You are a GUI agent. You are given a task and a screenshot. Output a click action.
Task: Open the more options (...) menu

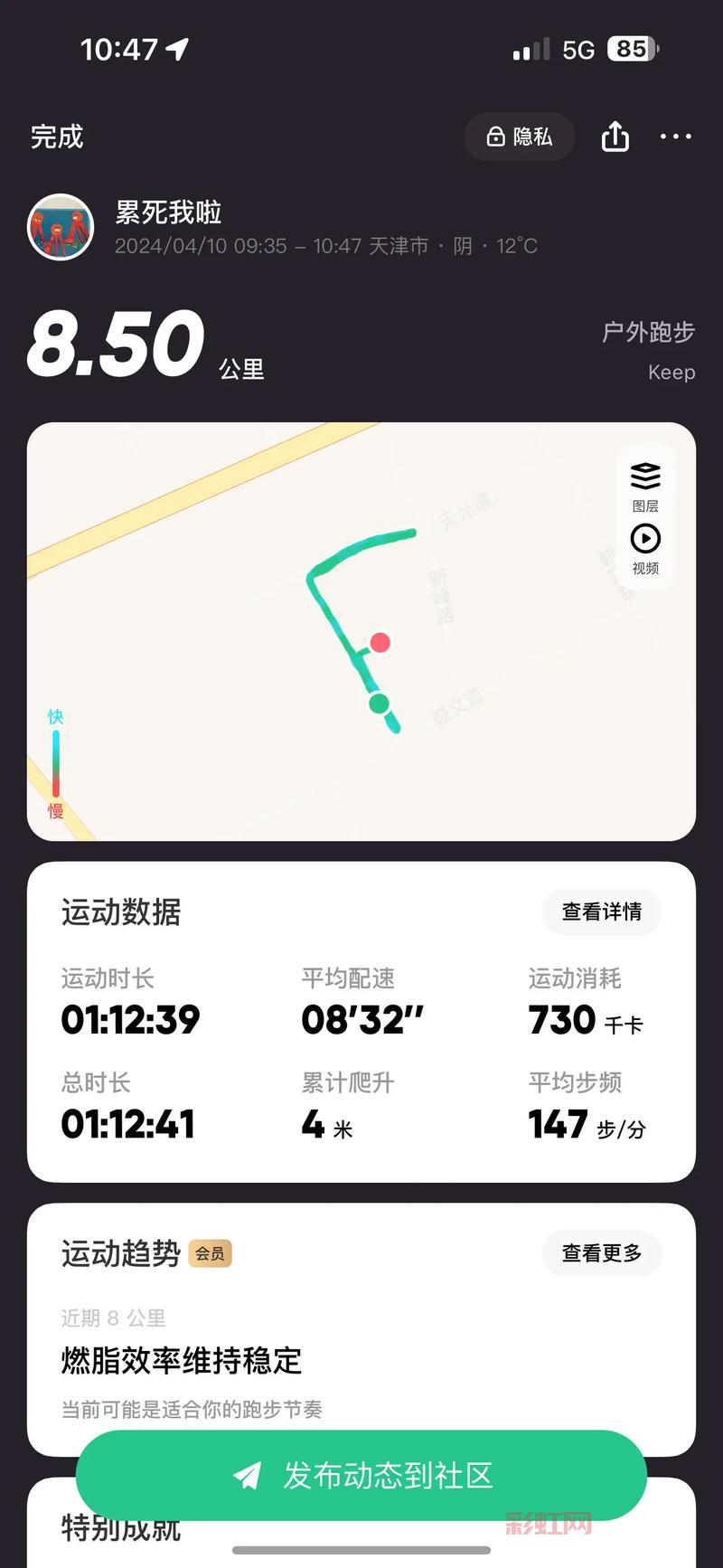(675, 137)
